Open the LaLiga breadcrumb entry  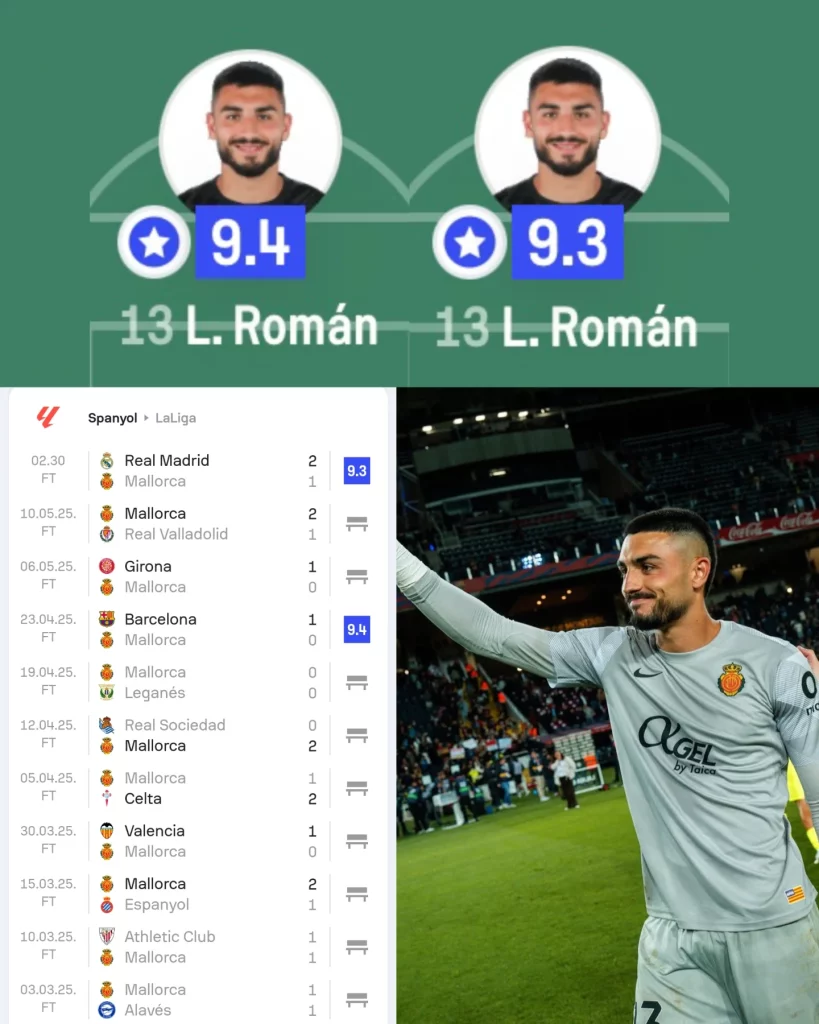[x=176, y=419]
